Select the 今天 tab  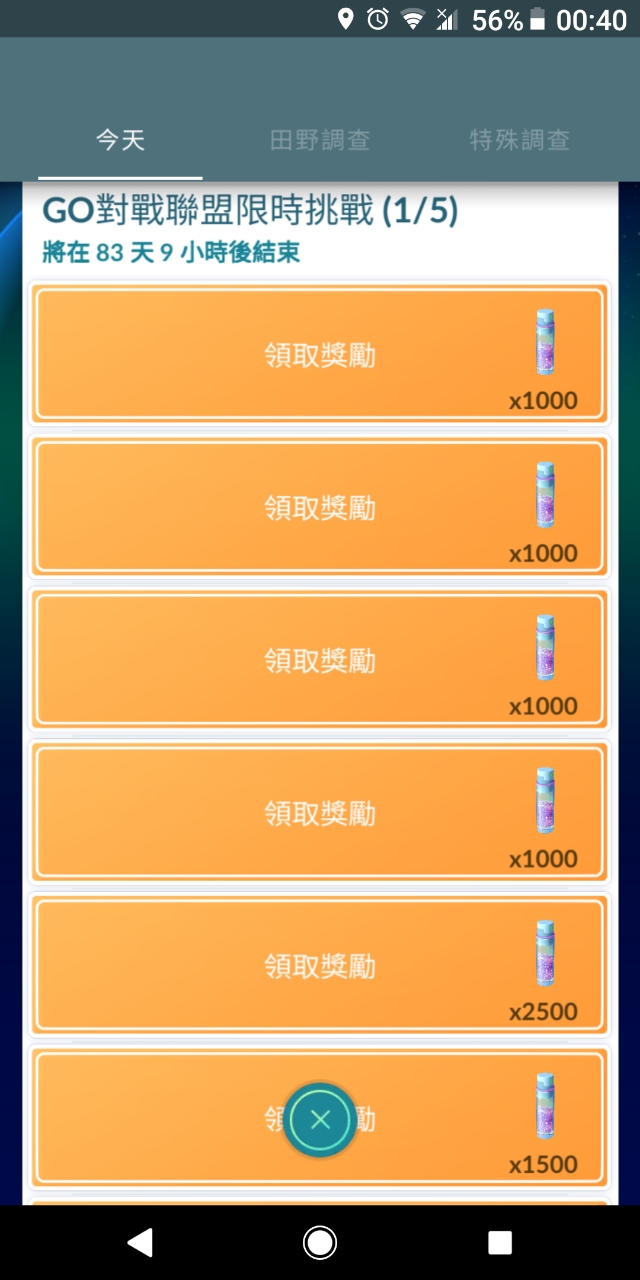(x=120, y=140)
